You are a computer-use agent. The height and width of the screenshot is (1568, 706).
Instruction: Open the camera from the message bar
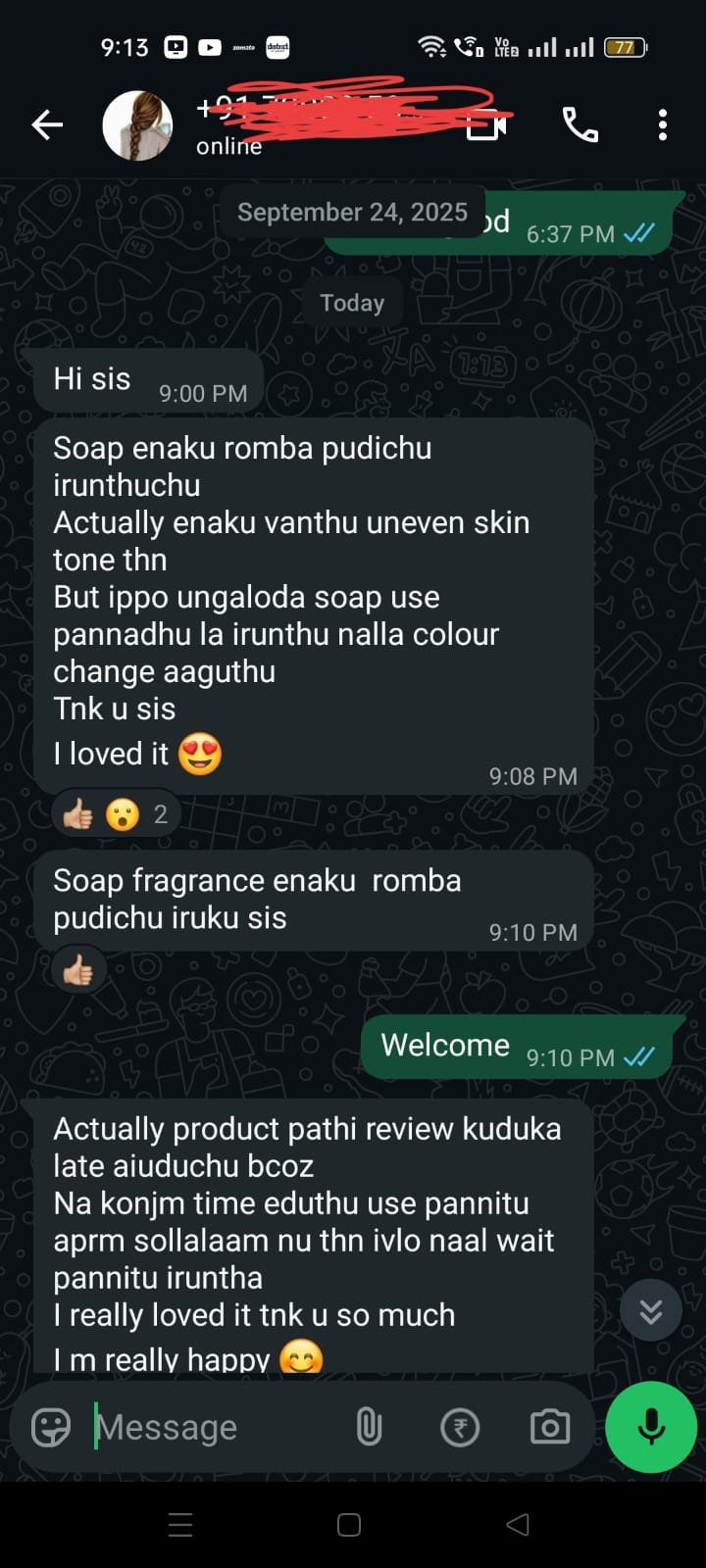tap(550, 1427)
